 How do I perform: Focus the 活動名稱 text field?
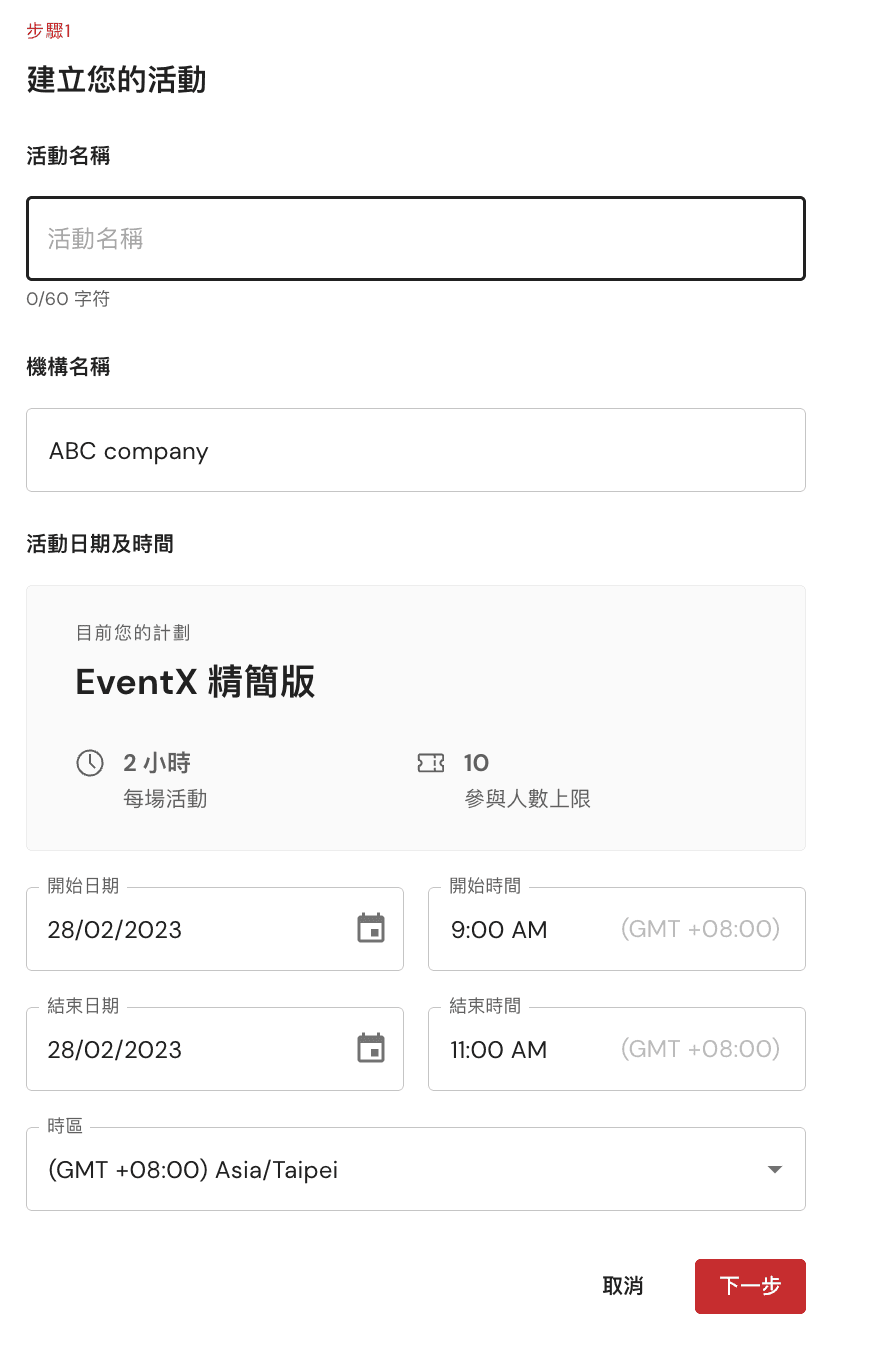[x=415, y=238]
